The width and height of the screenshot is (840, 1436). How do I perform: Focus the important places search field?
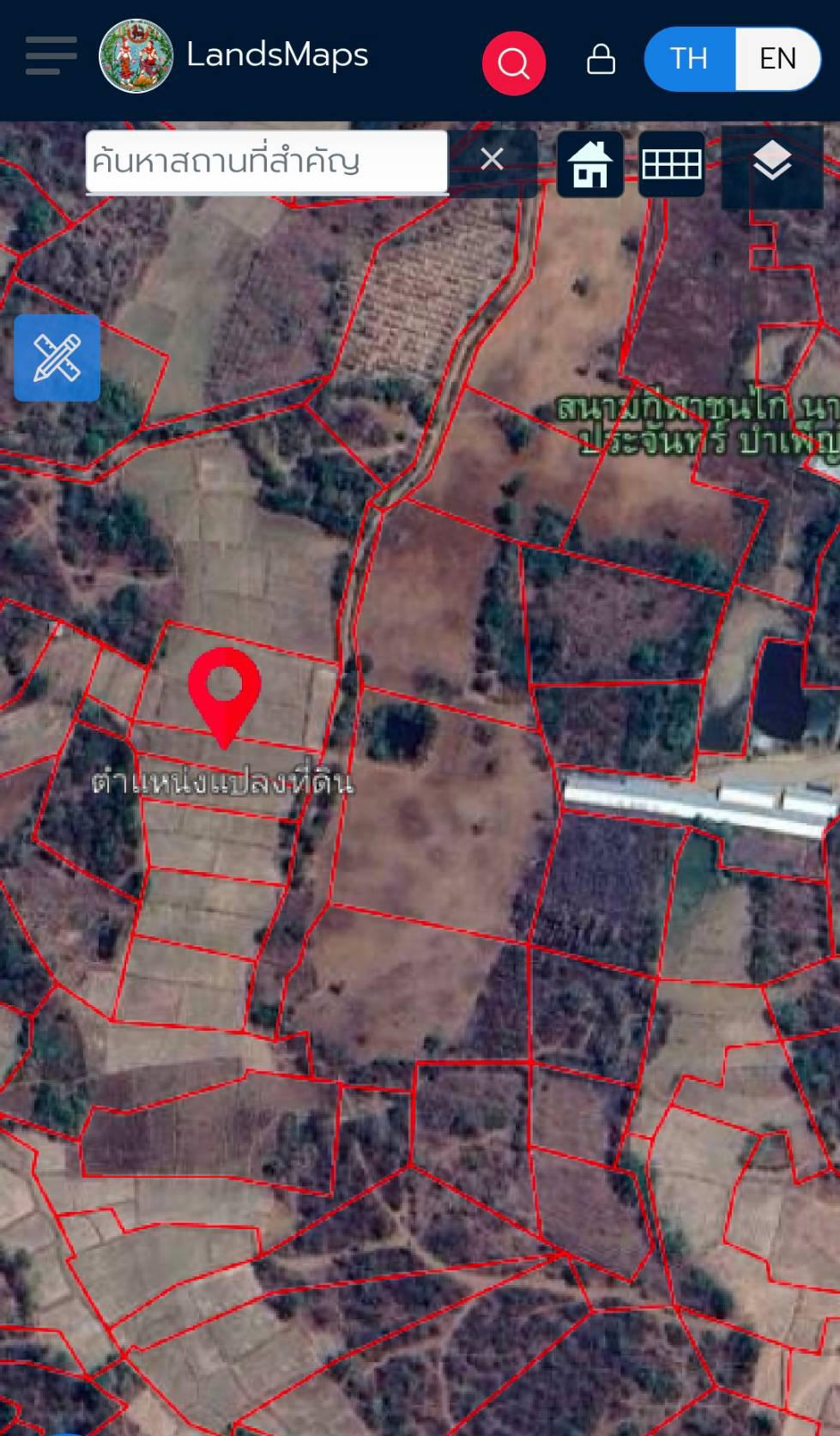[266, 161]
